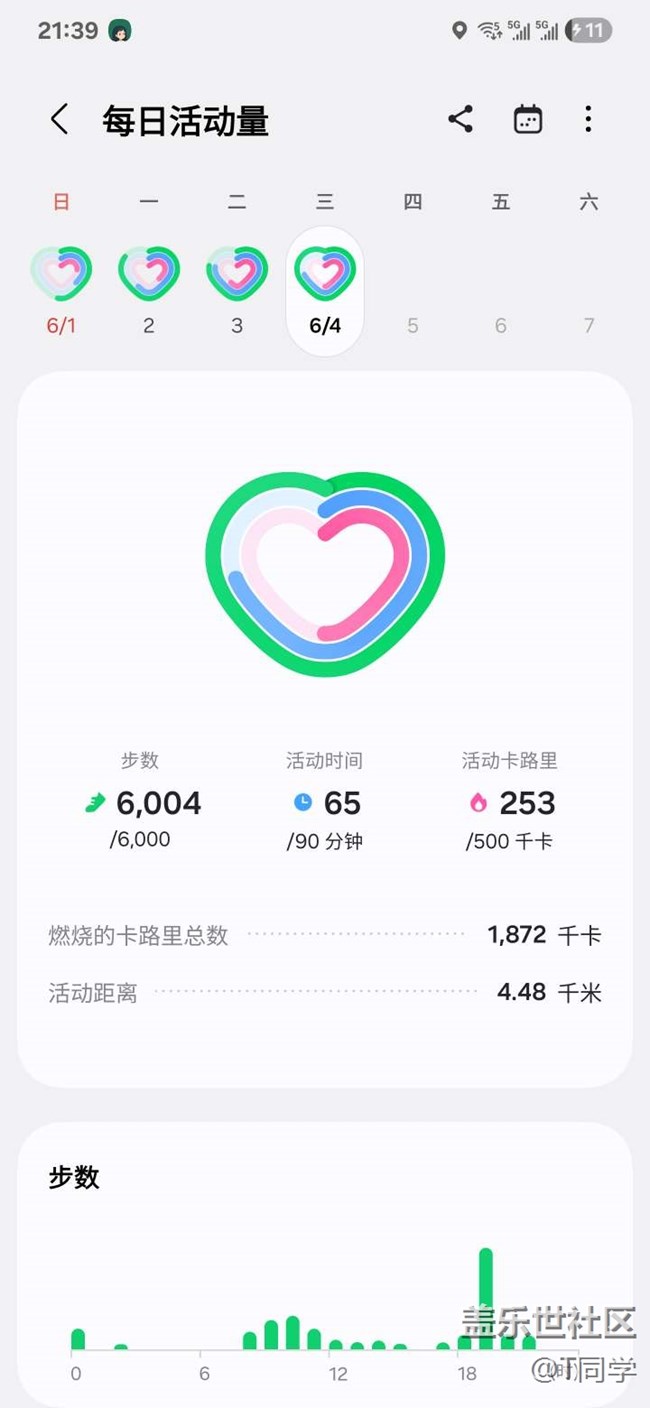
Task: Open the 活动卡路里 calories details
Action: pos(509,802)
